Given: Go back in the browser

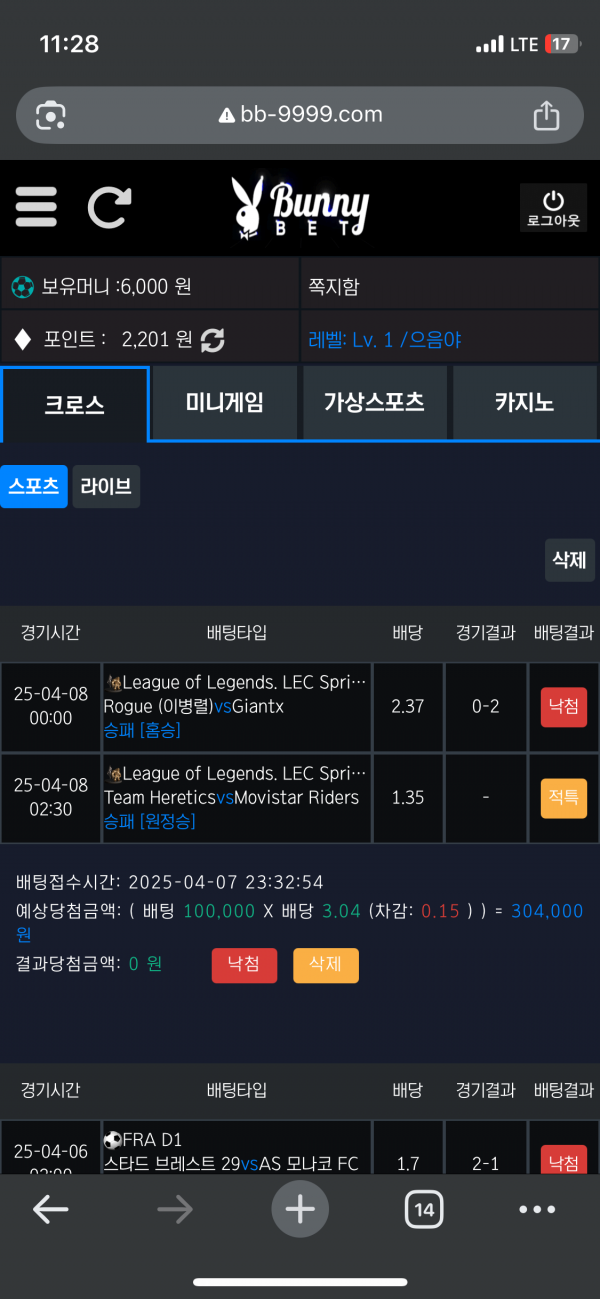Looking at the screenshot, I should 50,1210.
